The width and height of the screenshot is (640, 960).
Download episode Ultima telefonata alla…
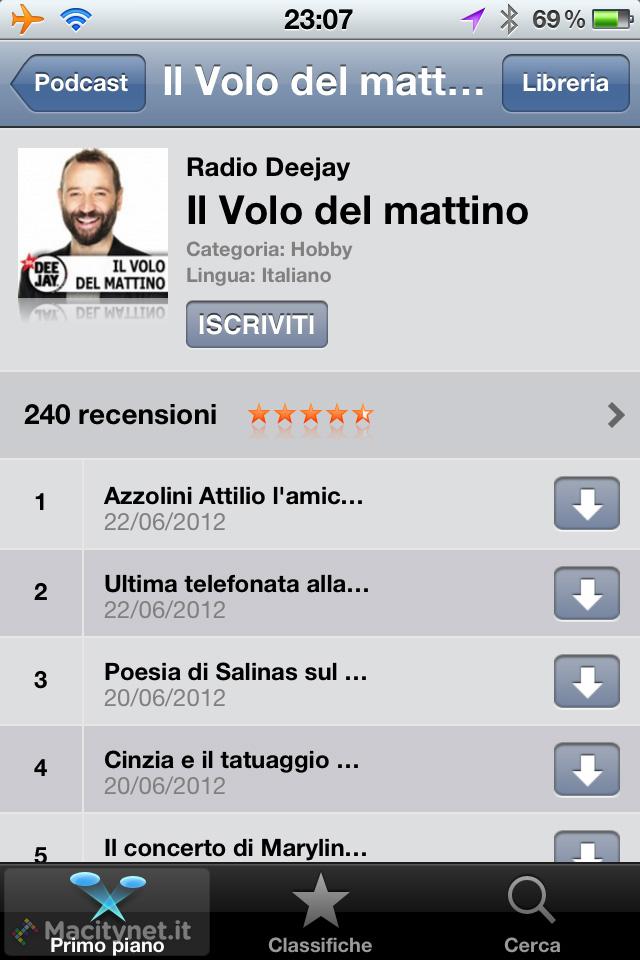587,592
